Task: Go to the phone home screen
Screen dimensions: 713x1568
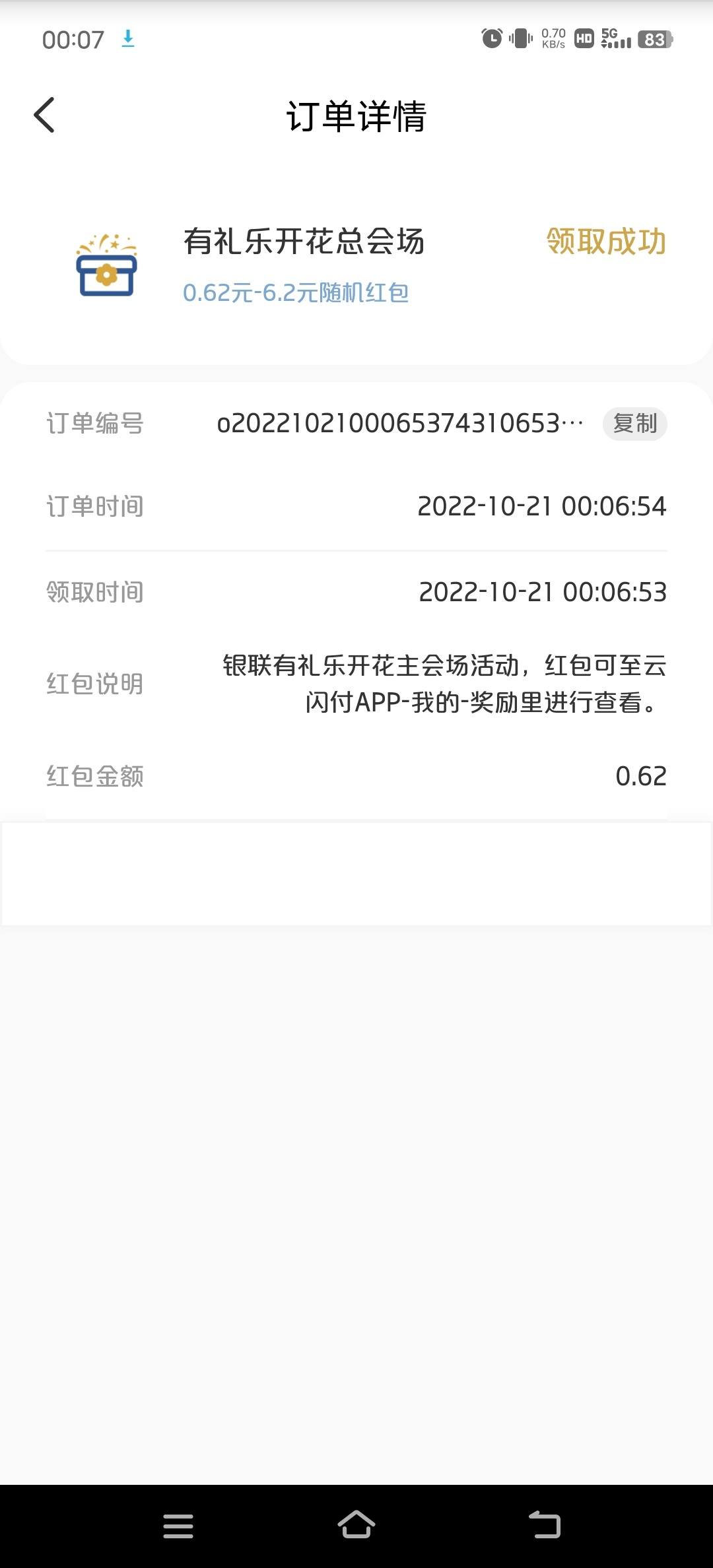Action: [356, 1526]
